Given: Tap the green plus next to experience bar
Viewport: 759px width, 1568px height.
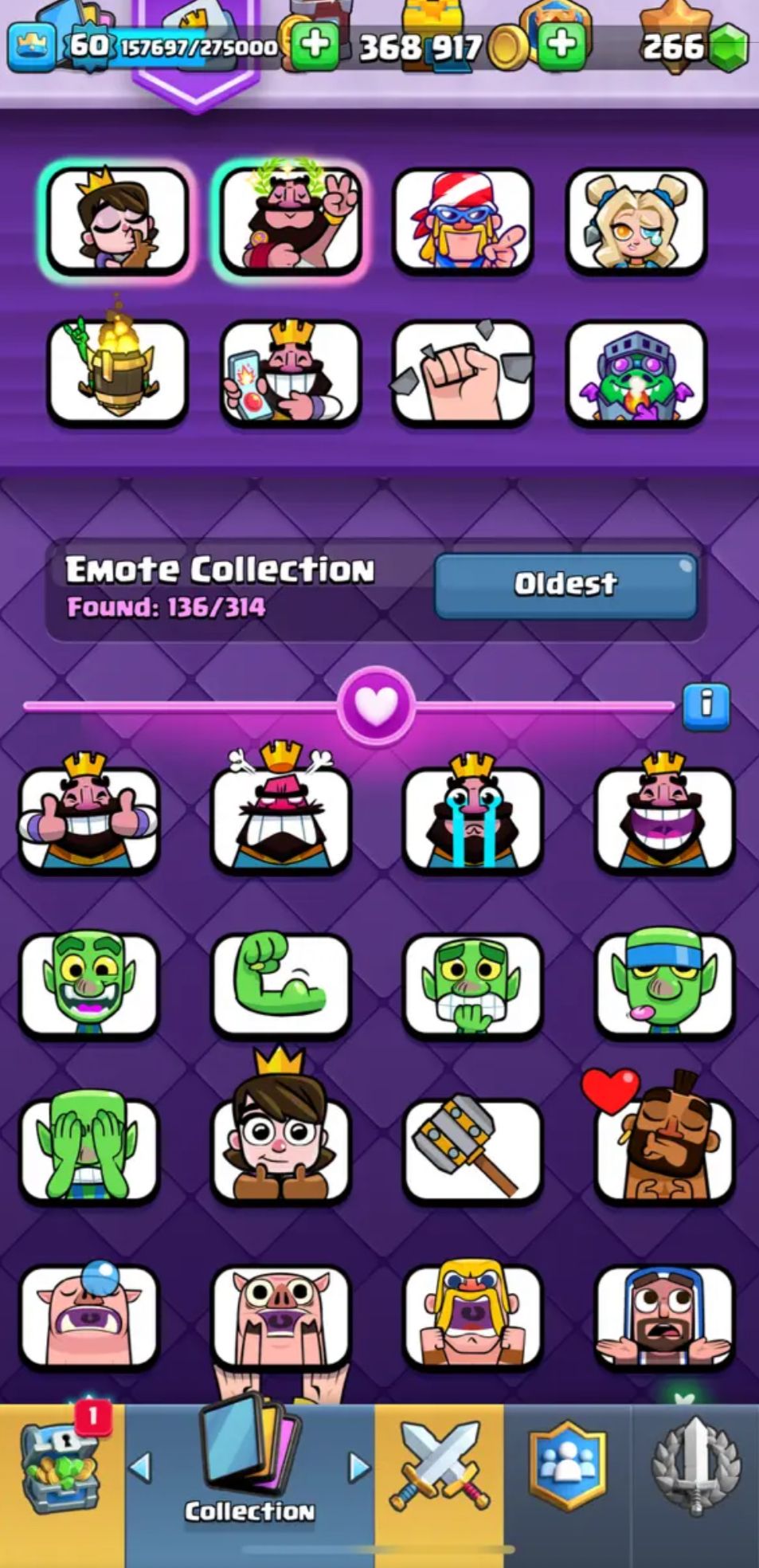Looking at the screenshot, I should [x=313, y=45].
